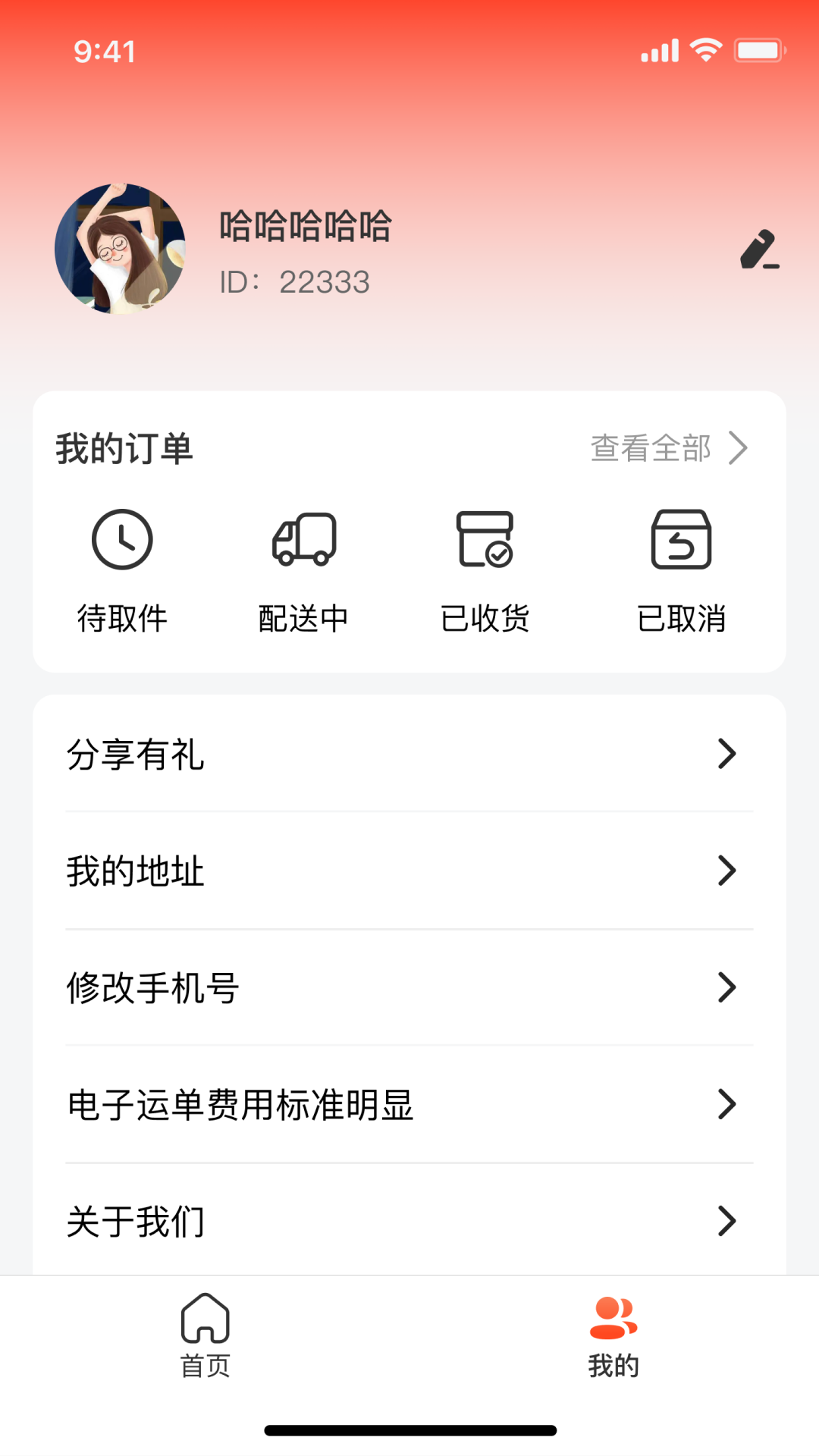Open chevron beside 电子运单费用标准明显

[x=728, y=1106]
